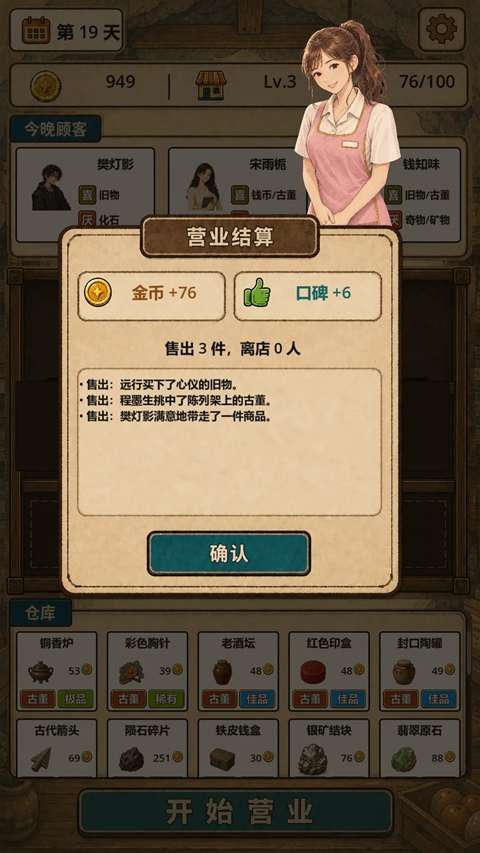480x853 pixels.
Task: Select the 铜香炉 warehouse item
Action: (57, 671)
